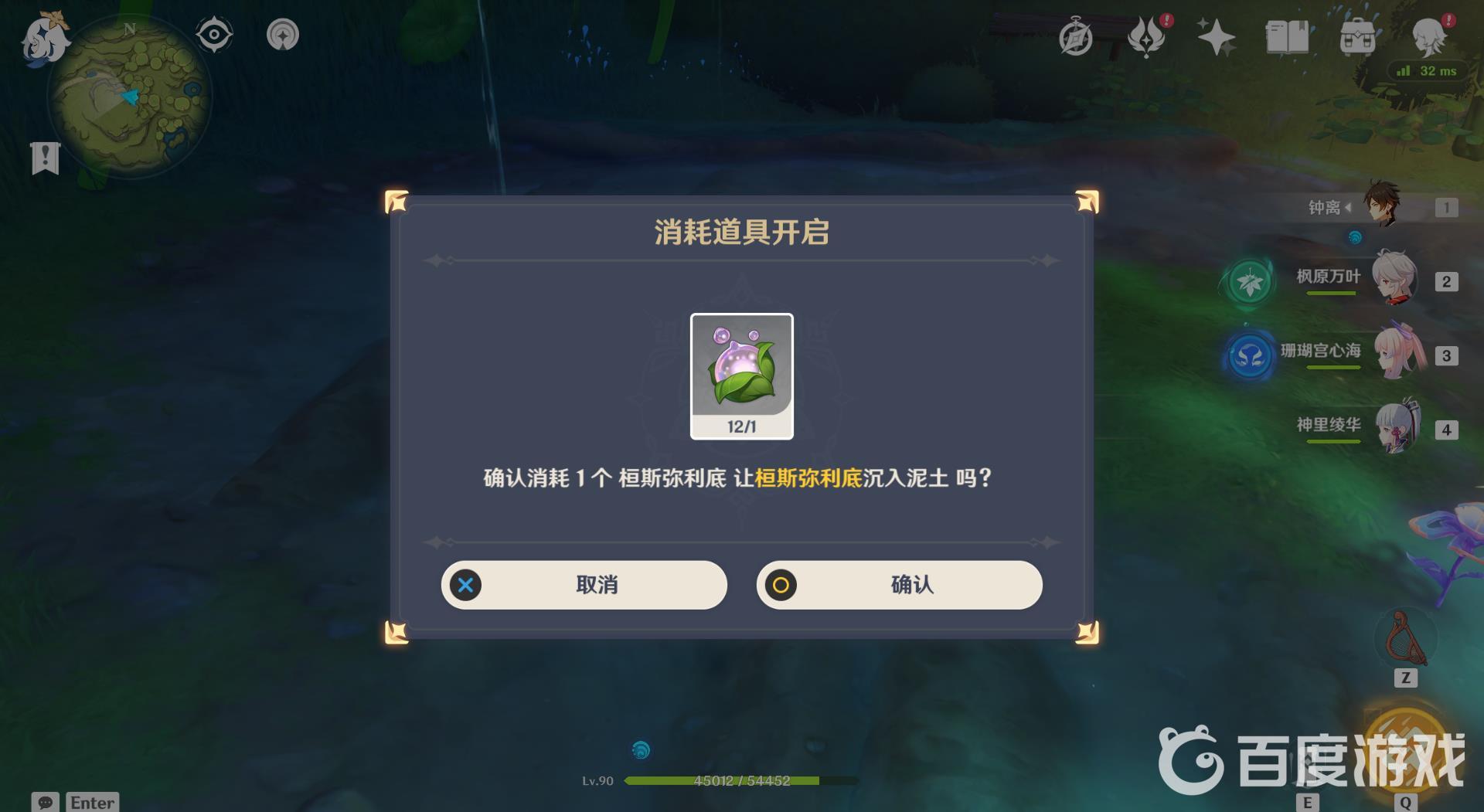Use the lyre gadget
The height and width of the screenshot is (812, 1484).
(1405, 638)
